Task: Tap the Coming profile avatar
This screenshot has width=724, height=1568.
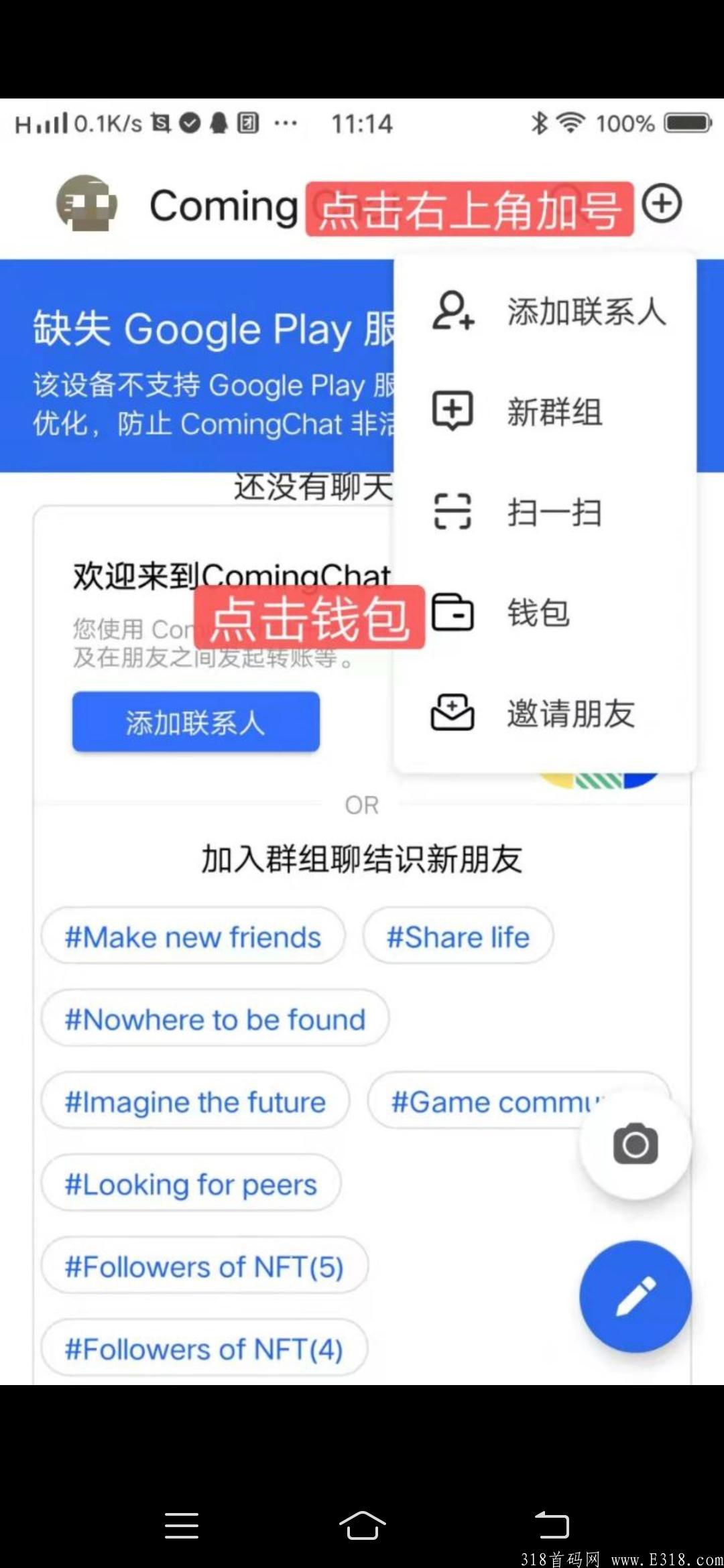Action: pos(87,206)
